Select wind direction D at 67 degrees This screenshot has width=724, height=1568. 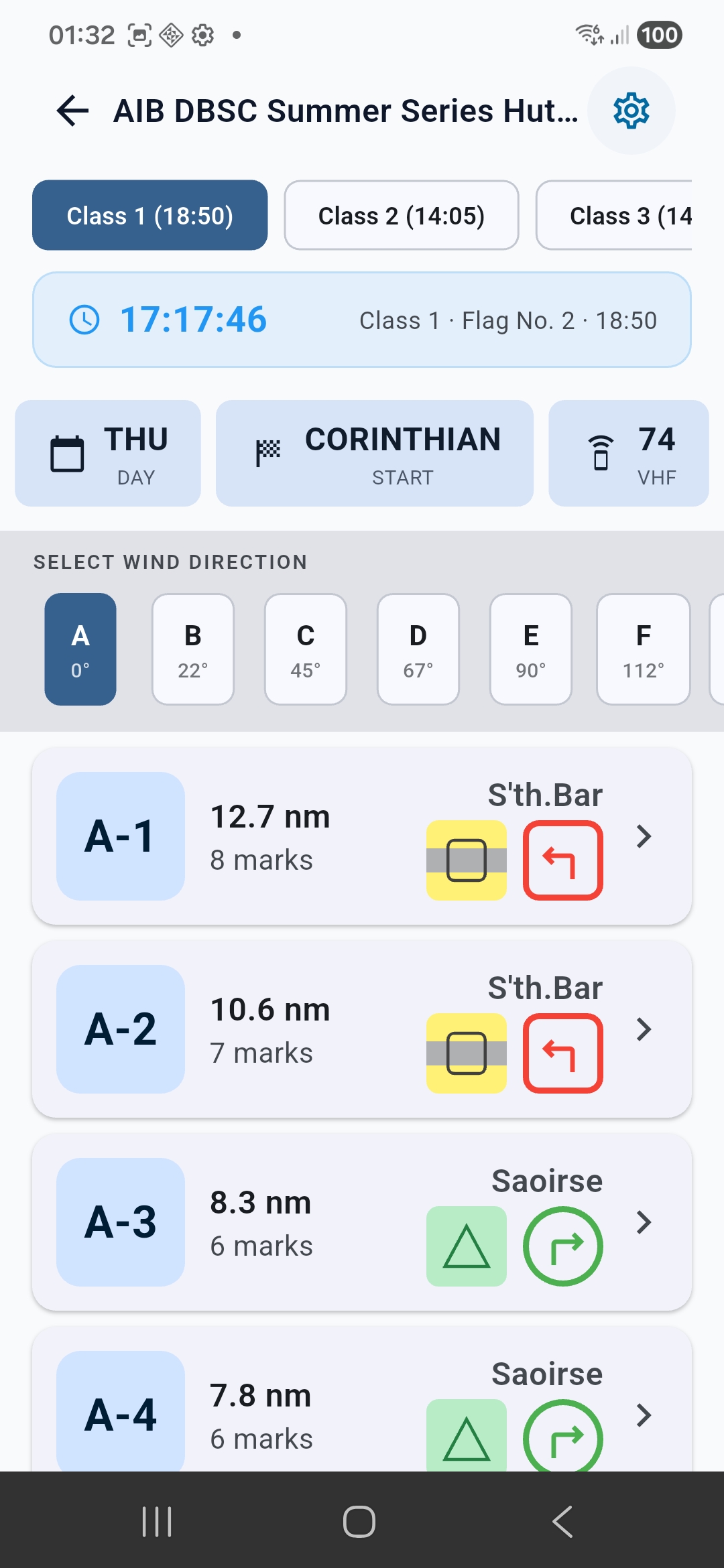(x=418, y=649)
